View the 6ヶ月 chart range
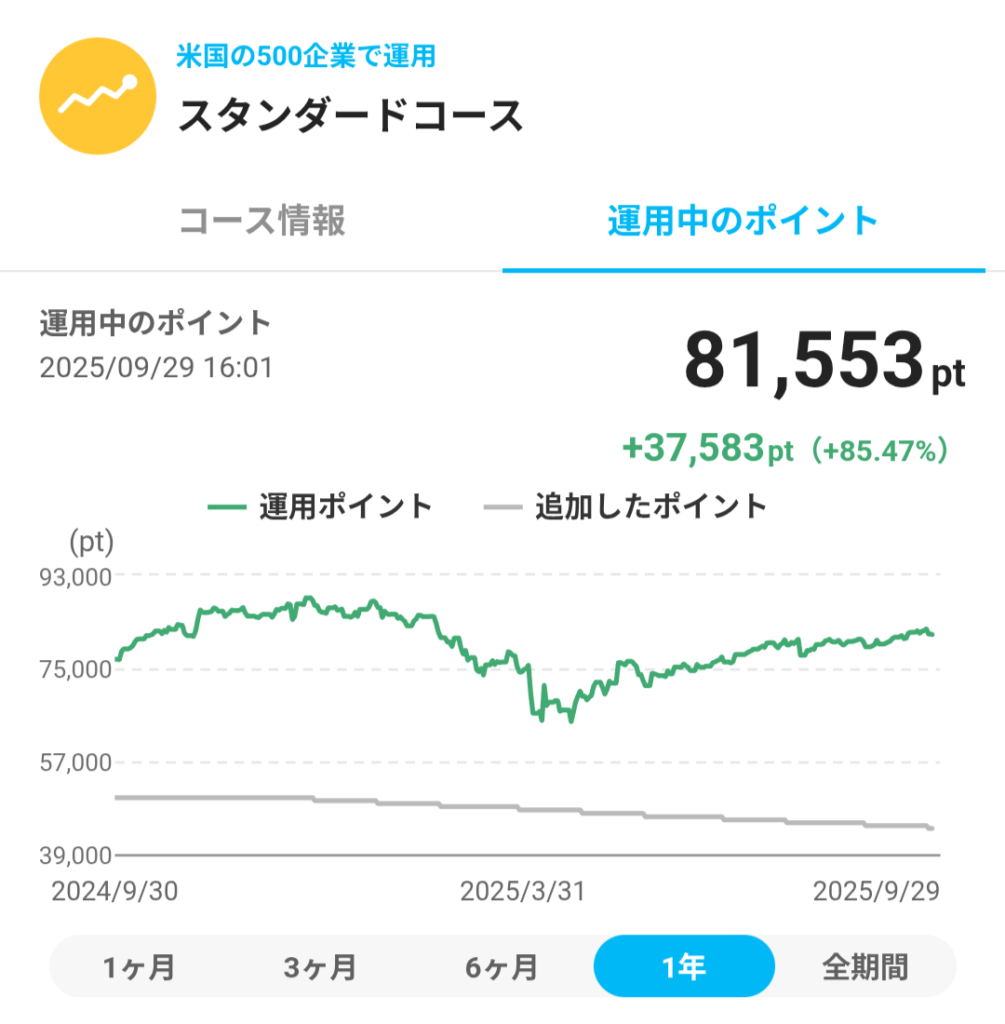The width and height of the screenshot is (1005, 1024). [502, 967]
